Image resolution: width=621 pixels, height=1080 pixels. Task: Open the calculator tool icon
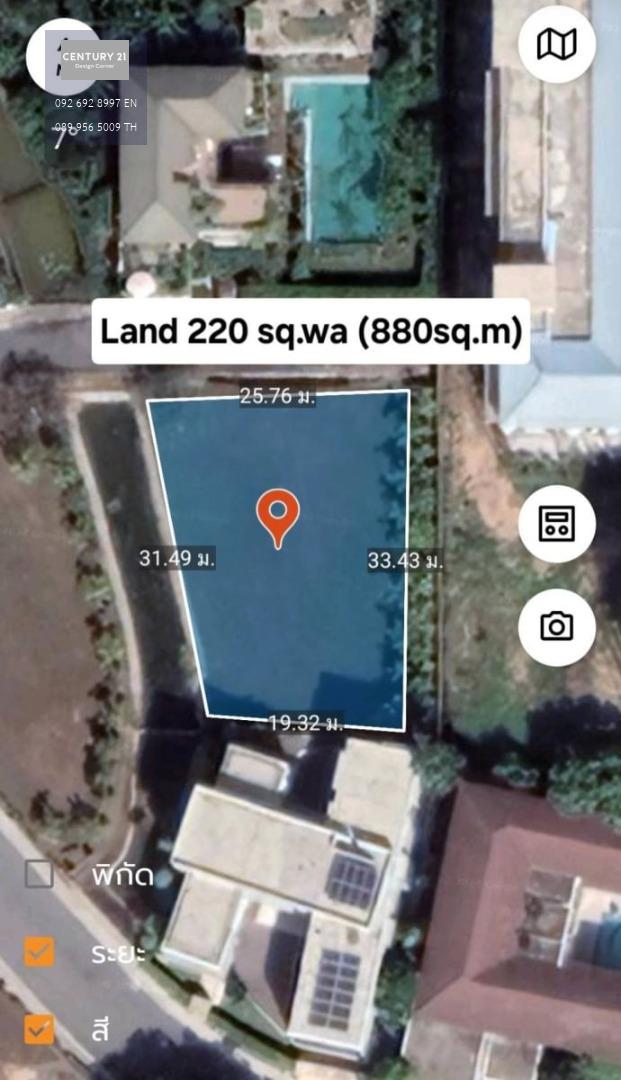click(556, 523)
